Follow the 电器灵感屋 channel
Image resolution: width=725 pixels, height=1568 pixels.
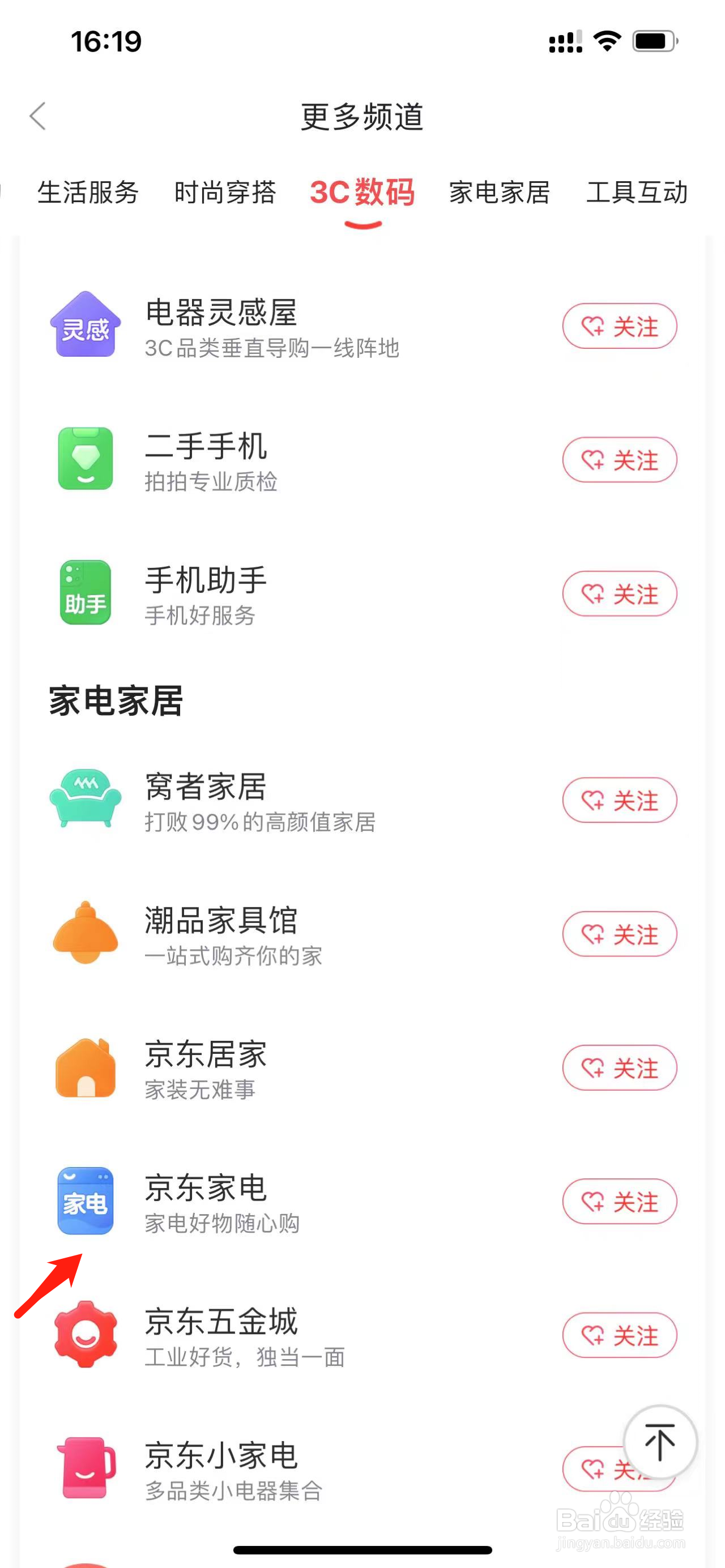tap(619, 326)
